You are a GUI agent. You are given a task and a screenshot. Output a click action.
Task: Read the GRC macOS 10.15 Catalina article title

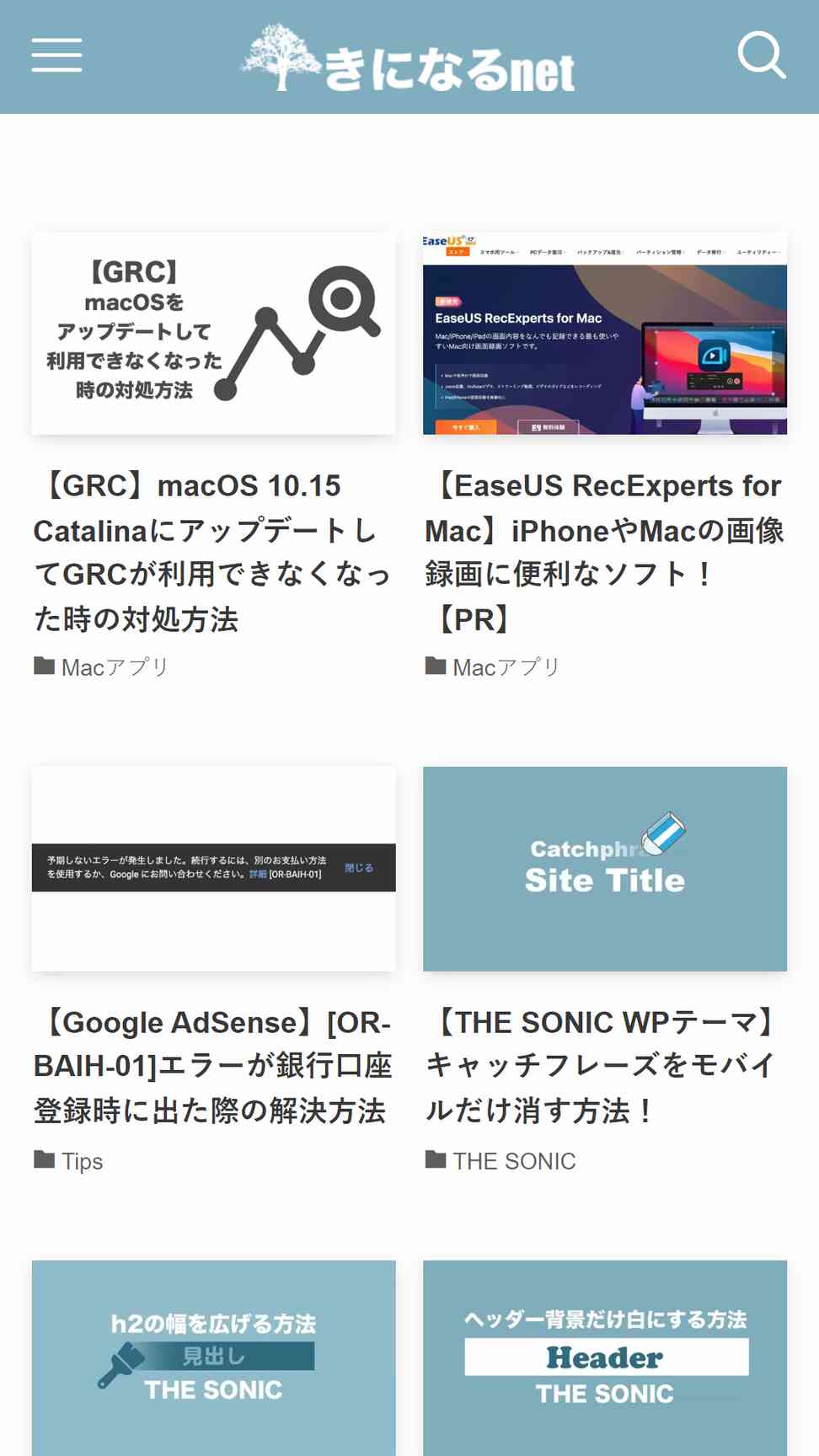tap(213, 552)
